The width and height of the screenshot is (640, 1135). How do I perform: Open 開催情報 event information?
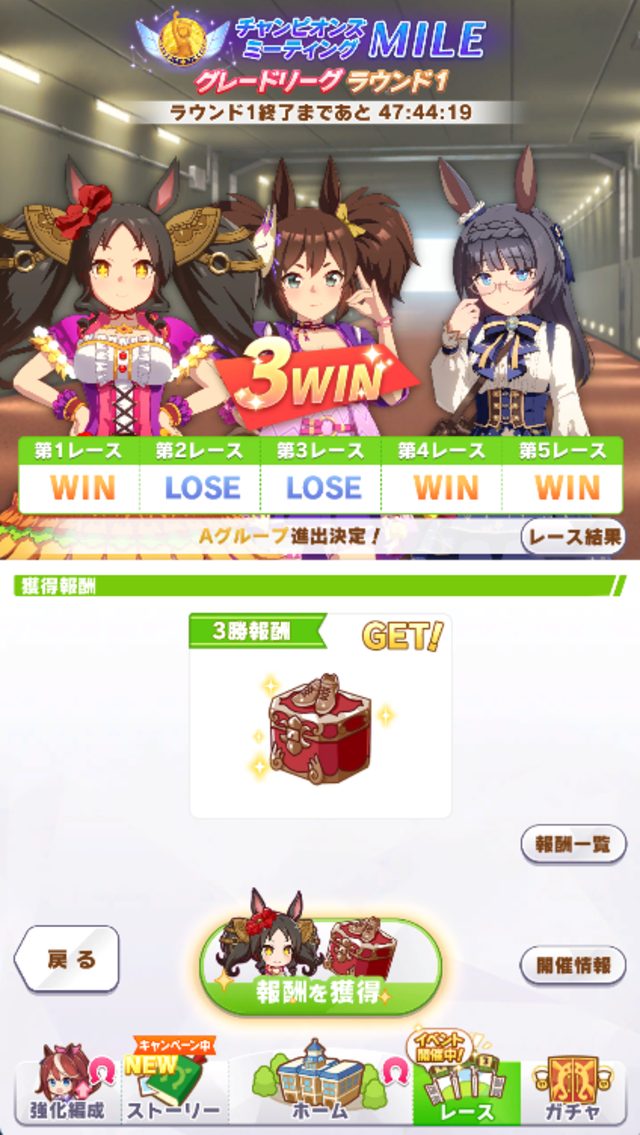pos(573,965)
